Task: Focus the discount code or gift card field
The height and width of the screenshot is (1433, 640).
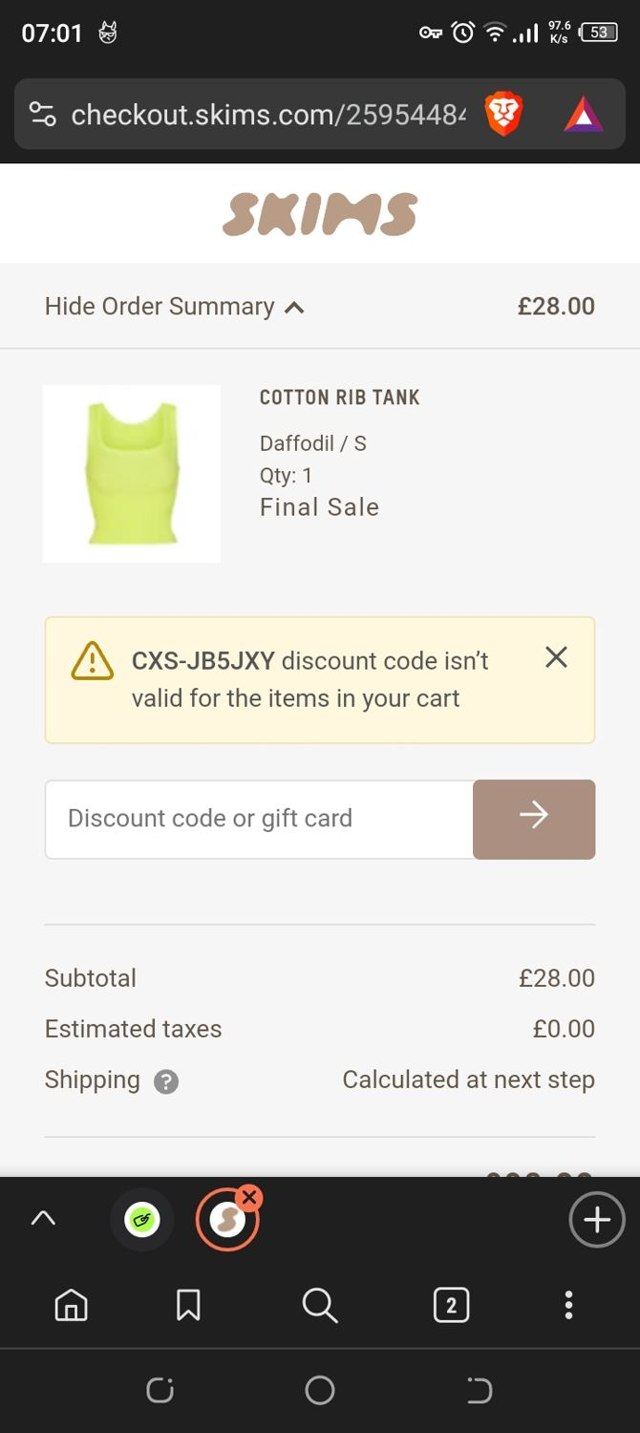Action: click(x=258, y=819)
